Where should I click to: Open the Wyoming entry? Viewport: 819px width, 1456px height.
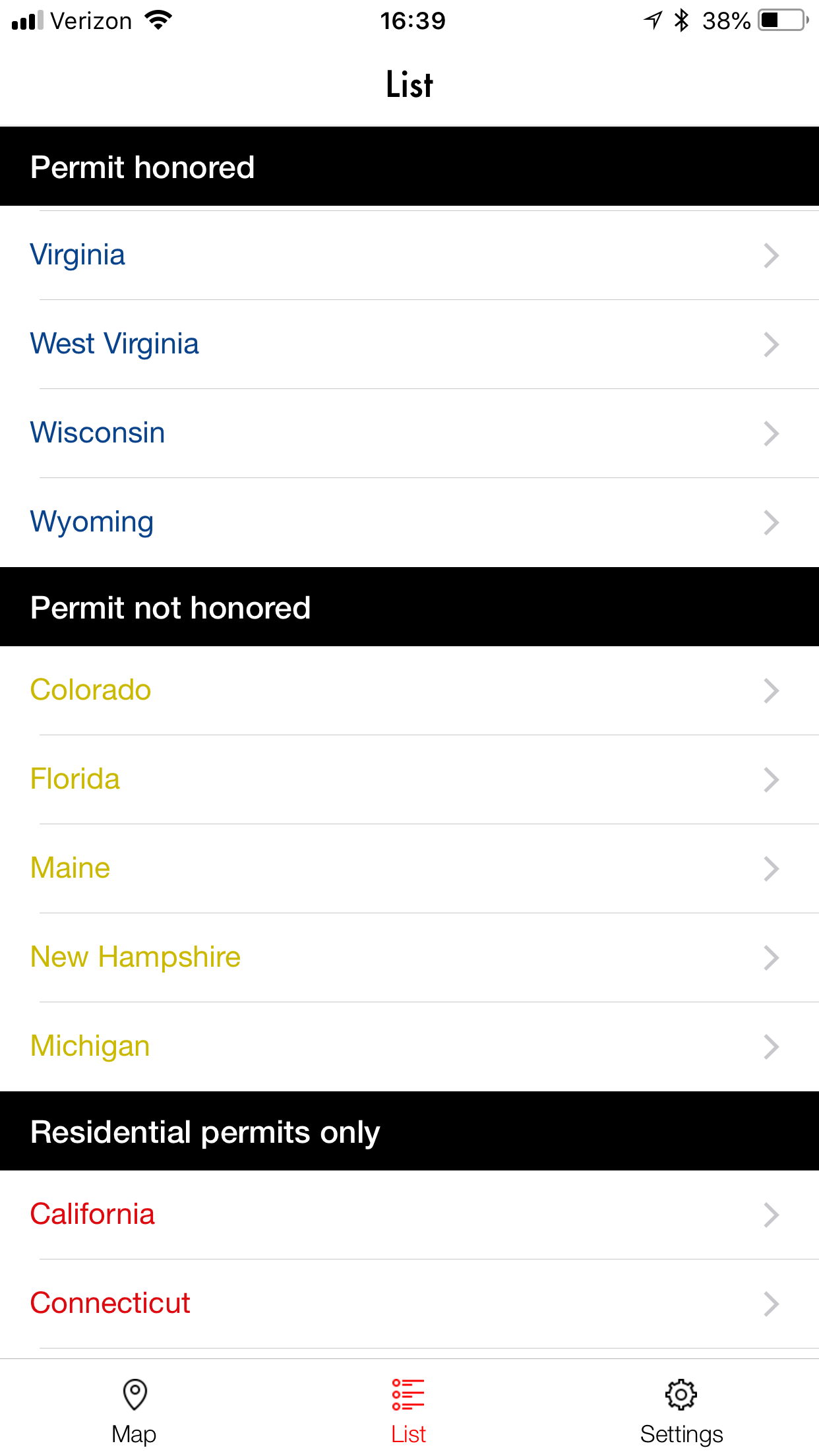(x=409, y=522)
